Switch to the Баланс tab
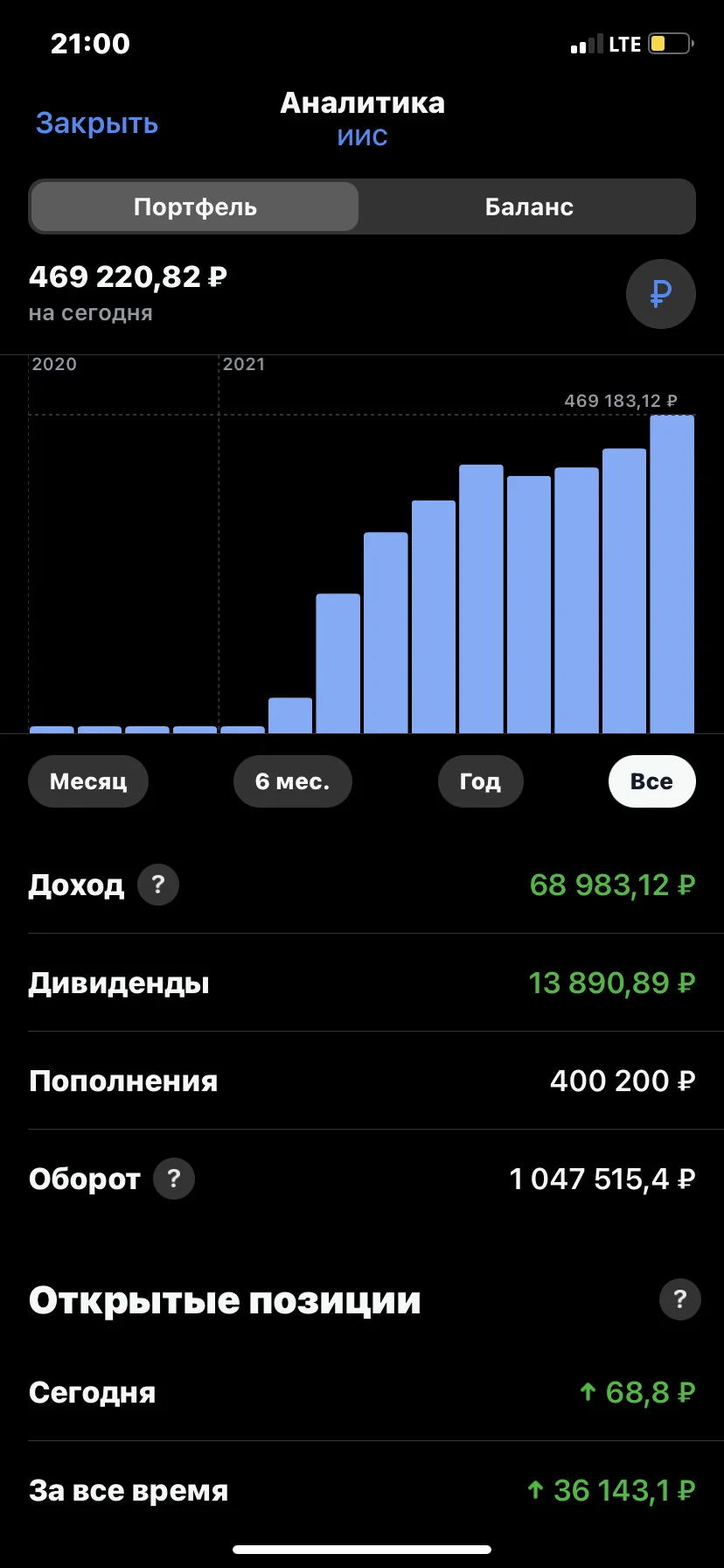Screen dimensions: 724x1568 pos(529,206)
